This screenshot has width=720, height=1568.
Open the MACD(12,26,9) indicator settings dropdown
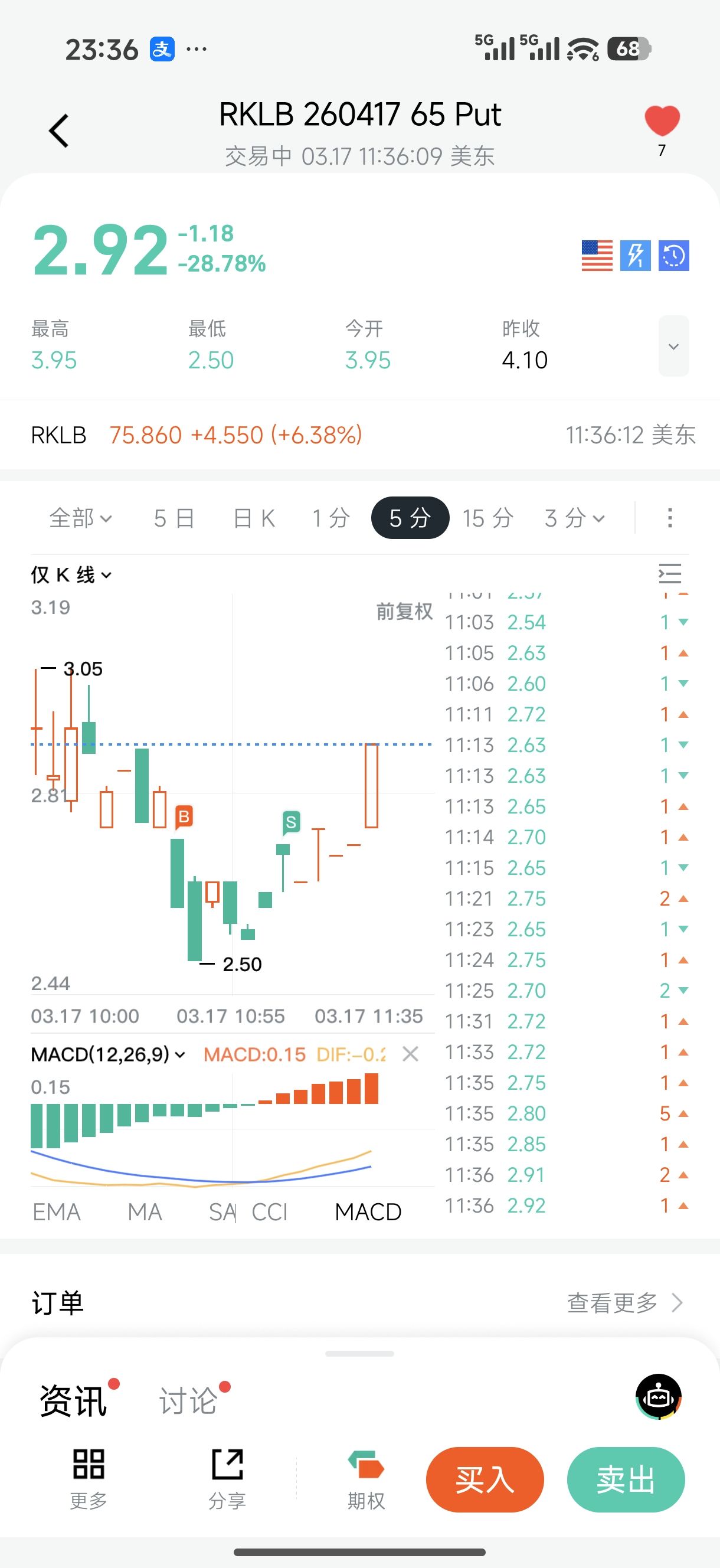pos(108,1054)
